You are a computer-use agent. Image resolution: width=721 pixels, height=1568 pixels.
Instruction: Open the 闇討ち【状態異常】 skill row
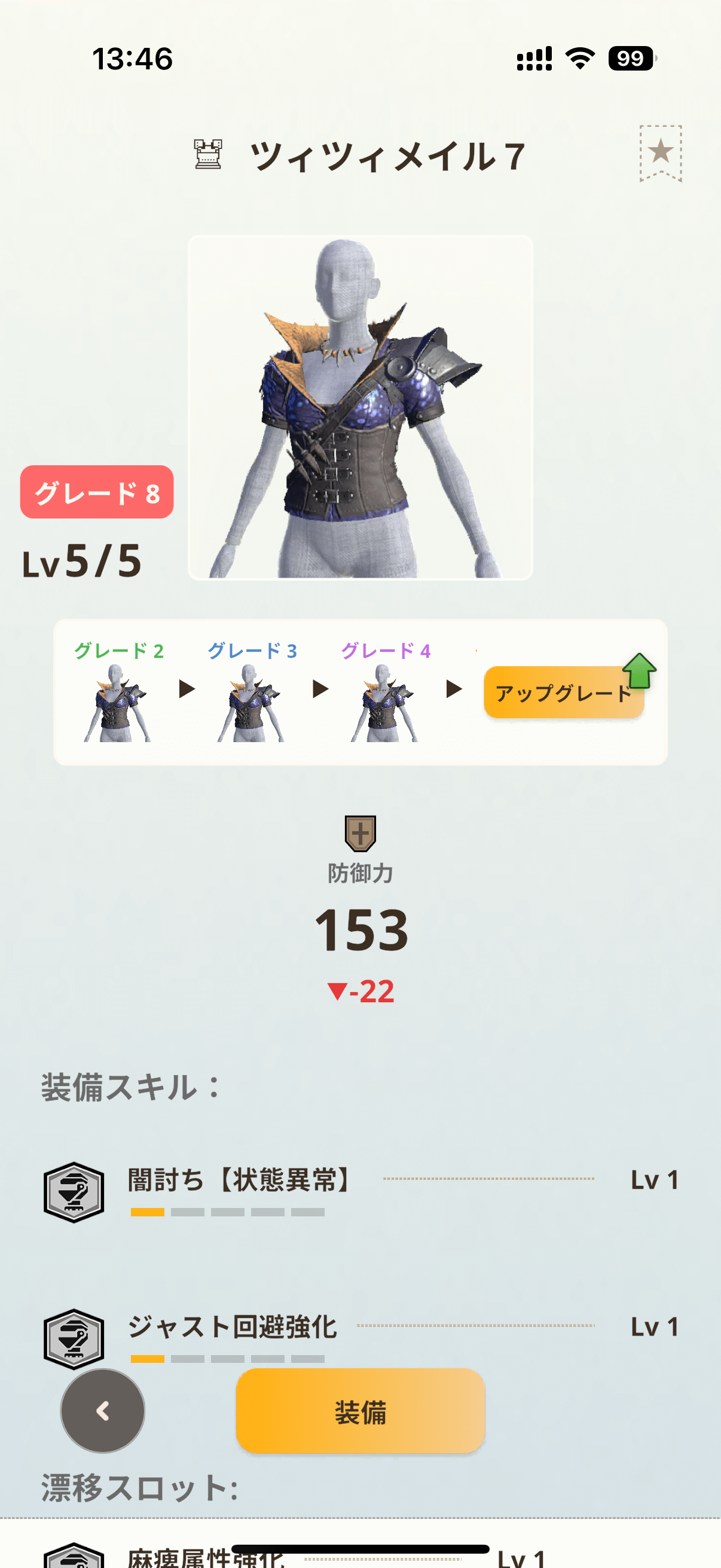coord(361,1192)
